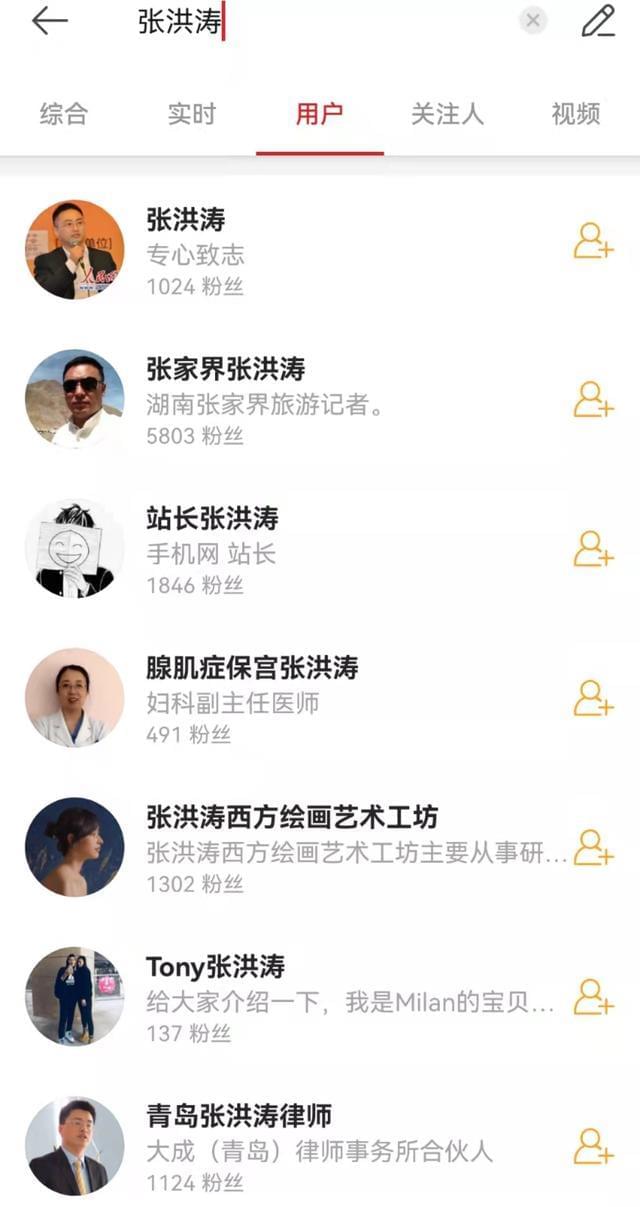
Task: Switch to the 综合 tab
Action: click(63, 114)
